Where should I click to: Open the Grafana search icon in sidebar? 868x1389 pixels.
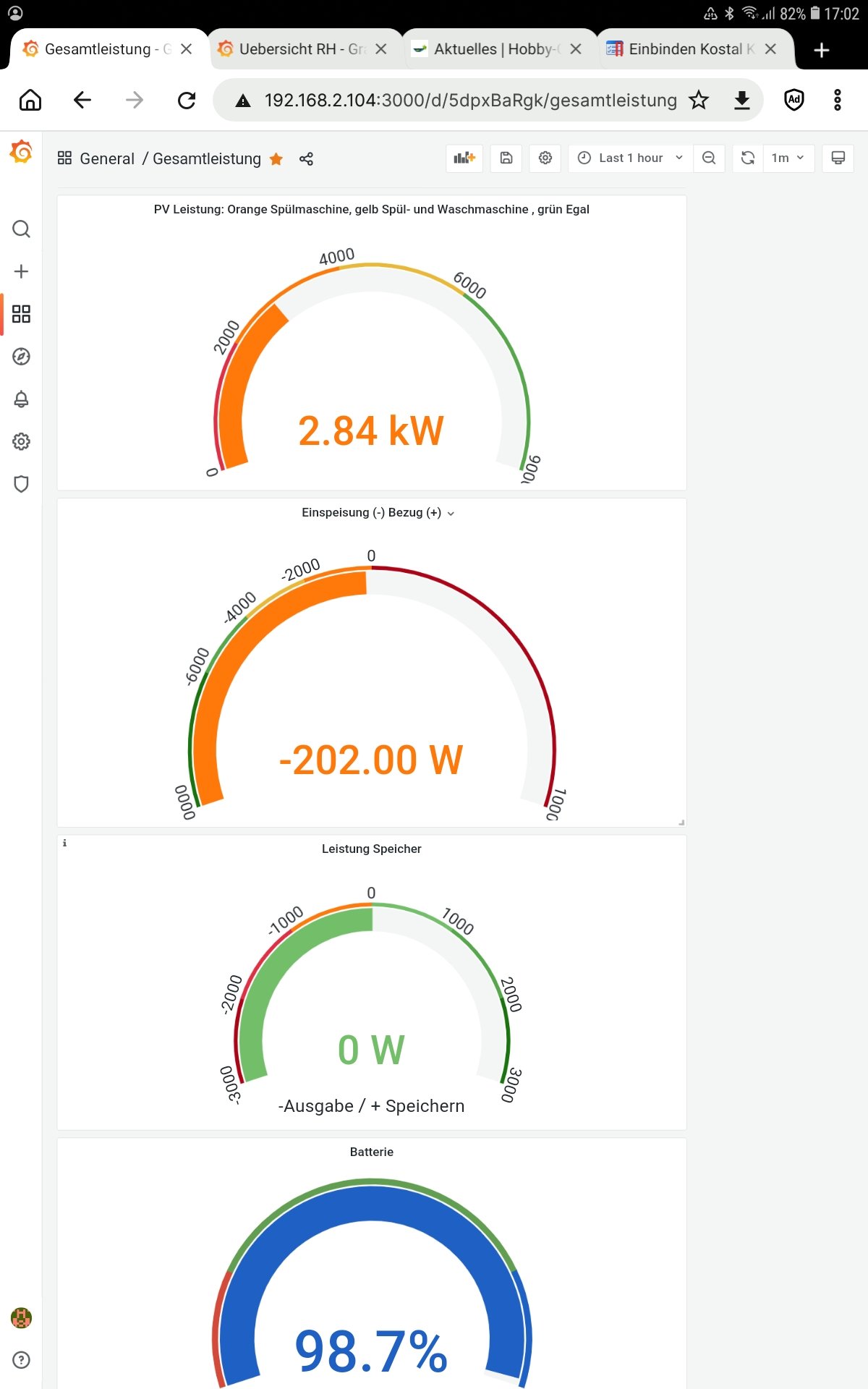(x=21, y=229)
